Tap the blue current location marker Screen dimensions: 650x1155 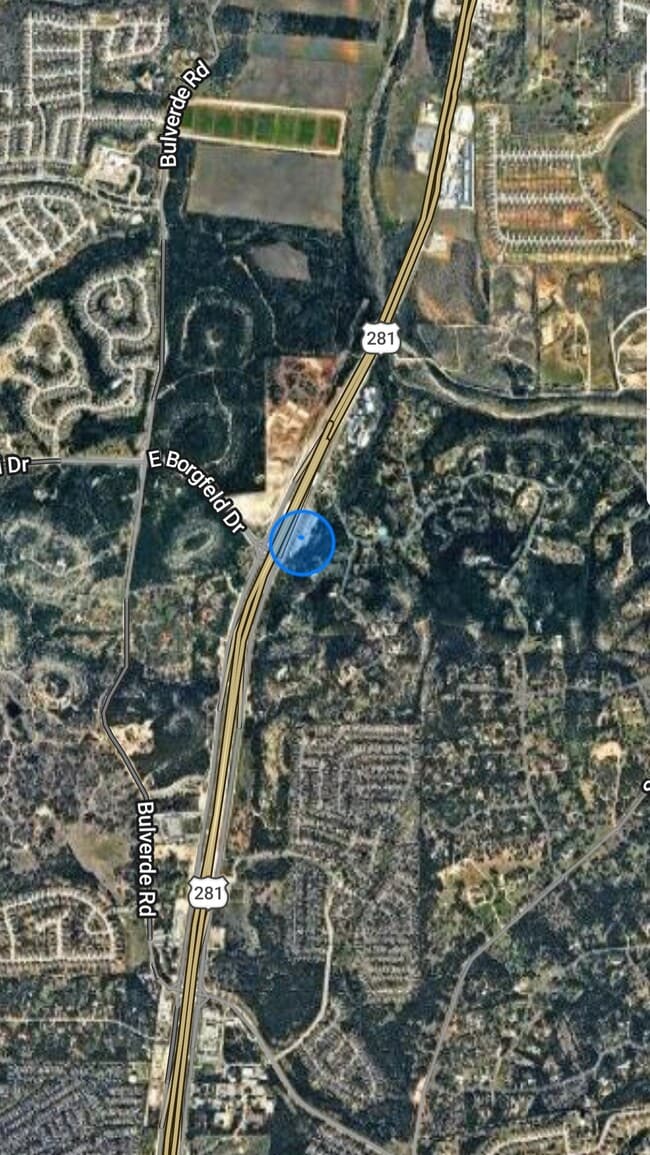click(x=302, y=542)
